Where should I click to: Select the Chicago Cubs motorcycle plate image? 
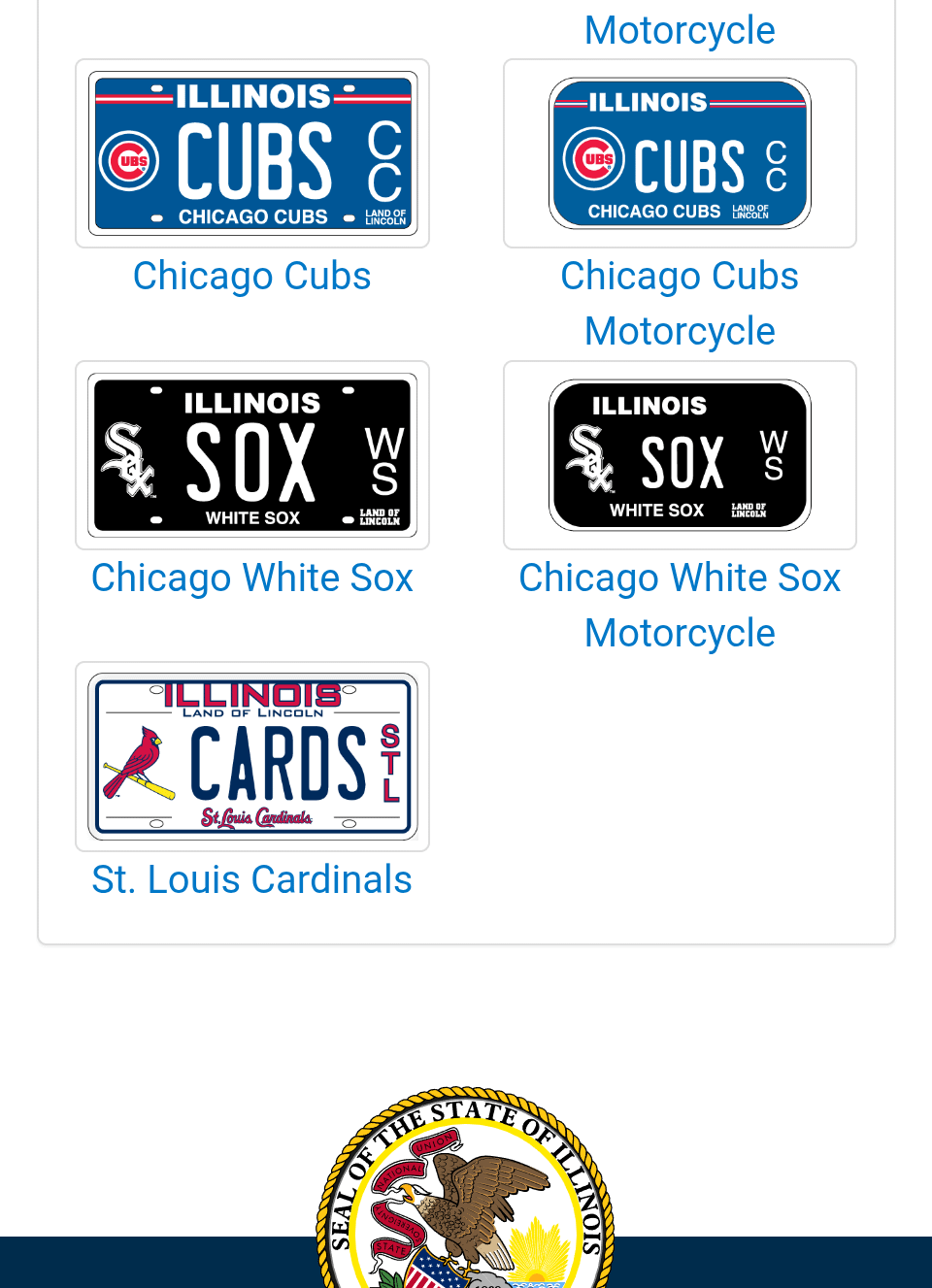click(x=680, y=153)
